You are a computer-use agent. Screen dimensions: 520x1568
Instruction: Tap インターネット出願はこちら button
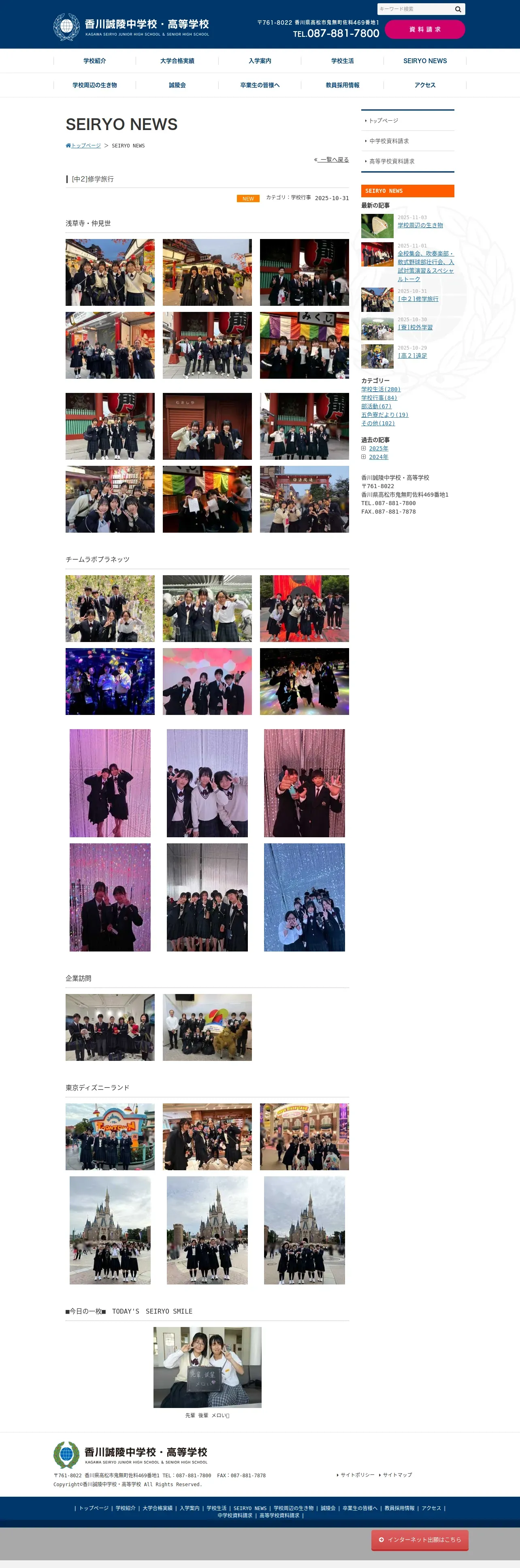point(420,1540)
